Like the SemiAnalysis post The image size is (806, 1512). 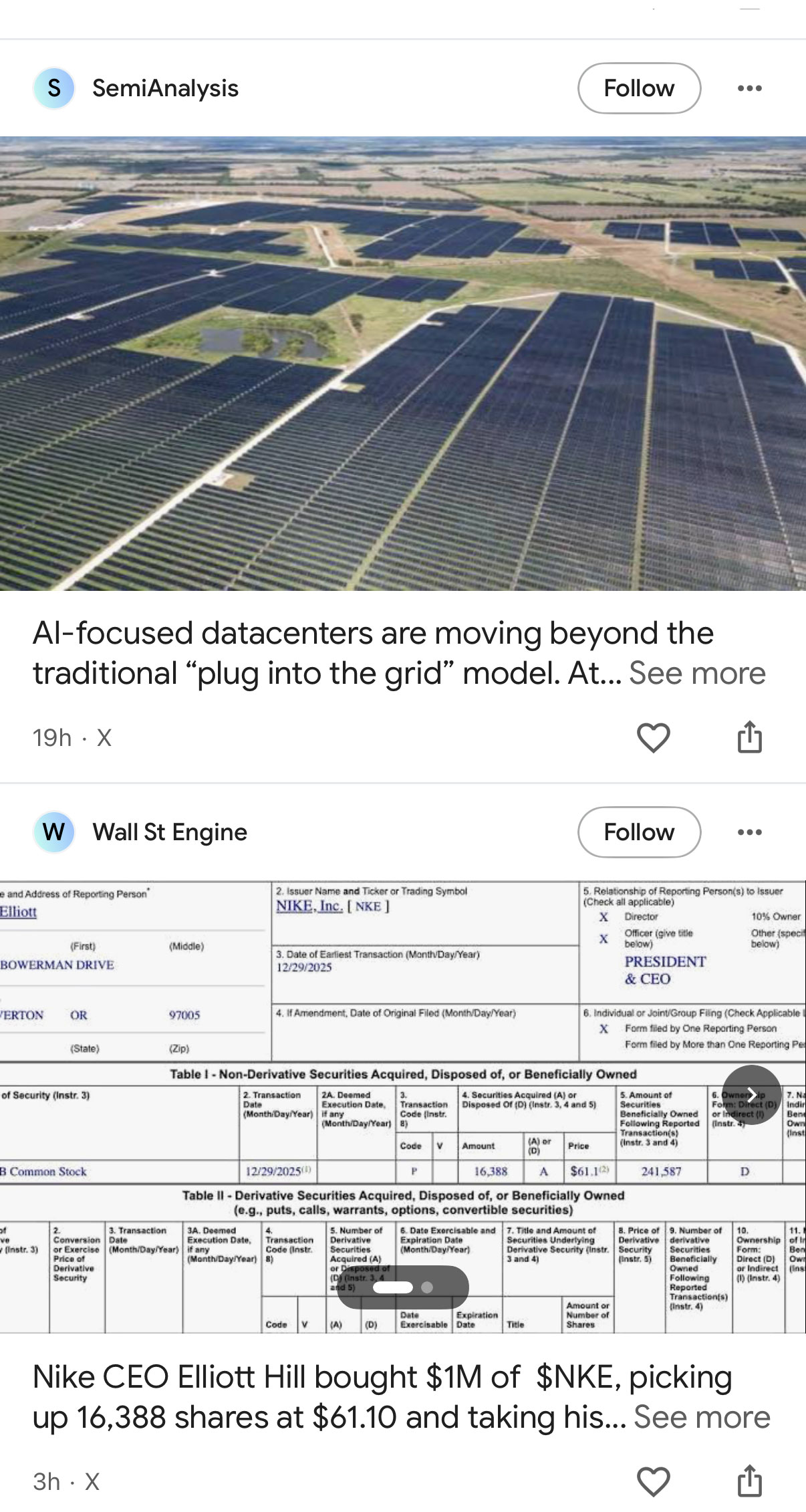[653, 738]
